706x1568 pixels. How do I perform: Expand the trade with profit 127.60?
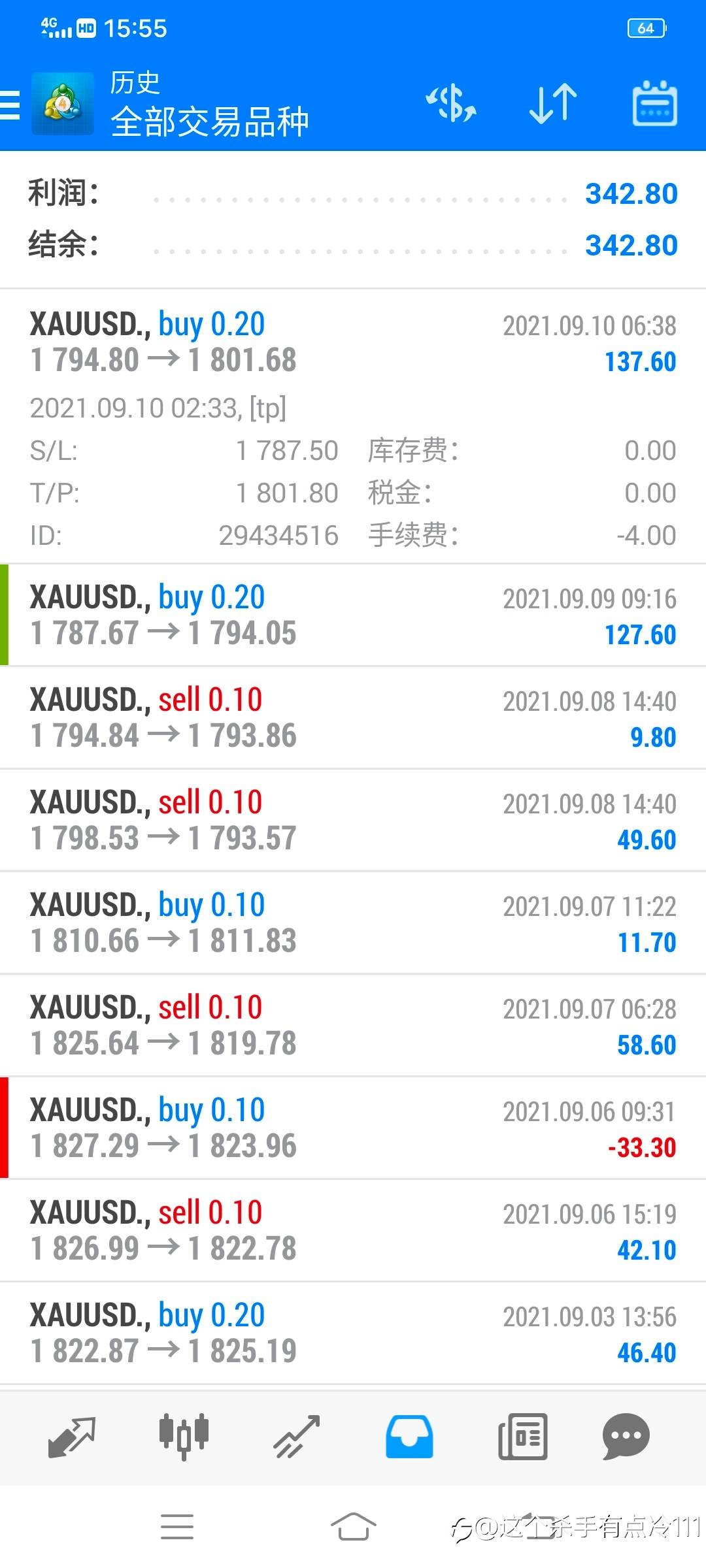click(x=353, y=615)
